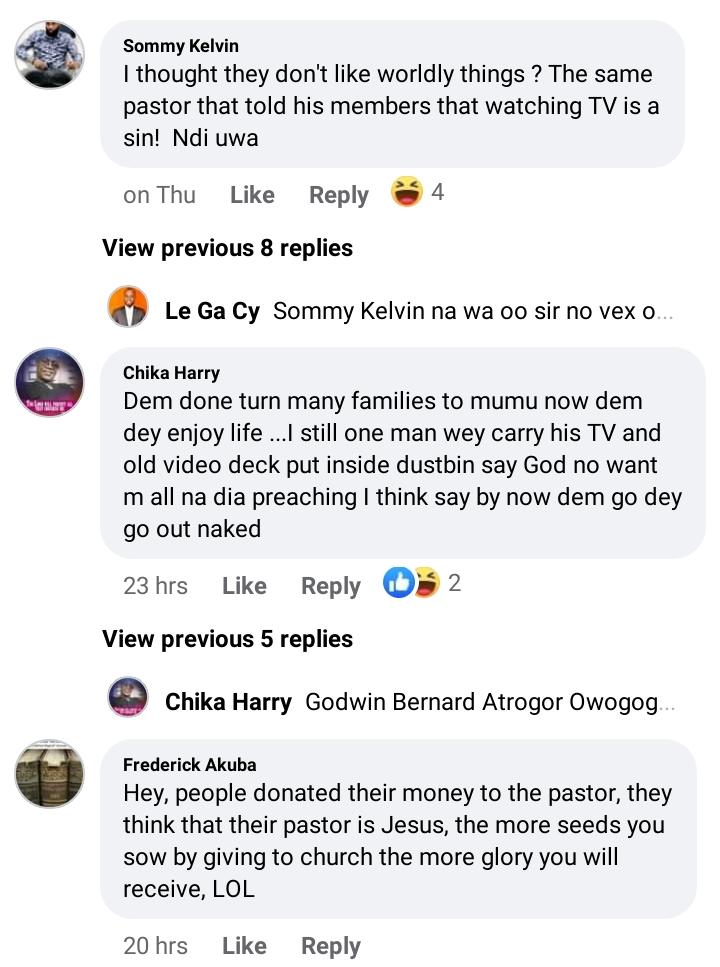Reply to Frederick Akuba's comment
The image size is (720, 967).
(x=330, y=945)
